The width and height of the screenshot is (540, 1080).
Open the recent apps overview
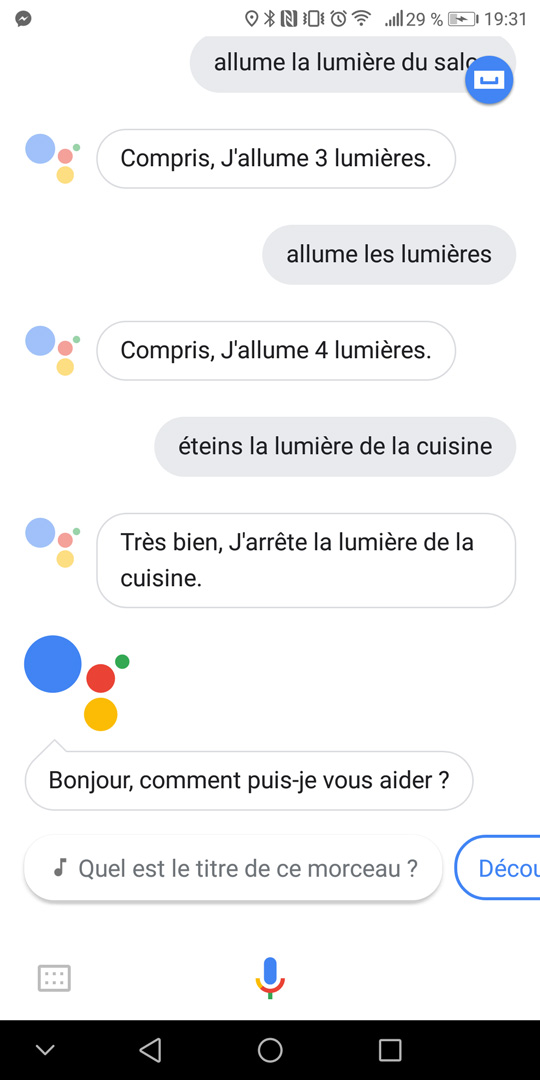tap(391, 1050)
